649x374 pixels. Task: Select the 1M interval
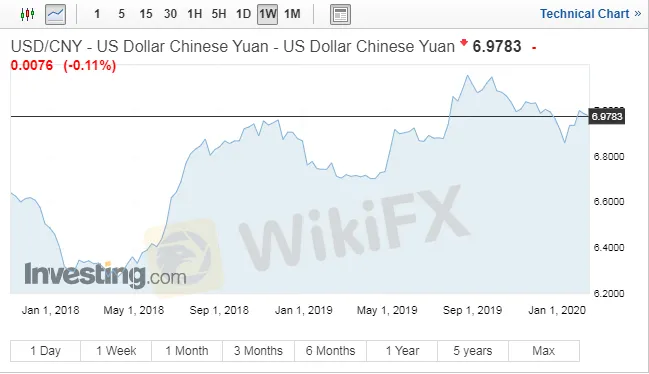(x=292, y=14)
